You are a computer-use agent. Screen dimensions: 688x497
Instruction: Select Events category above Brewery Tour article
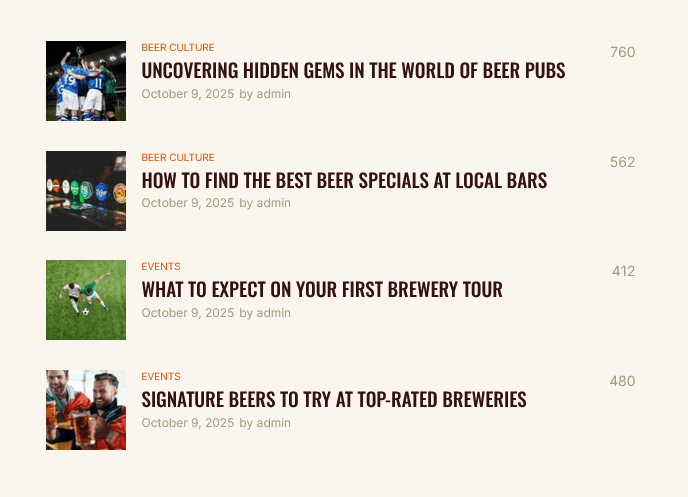pyautogui.click(x=161, y=267)
